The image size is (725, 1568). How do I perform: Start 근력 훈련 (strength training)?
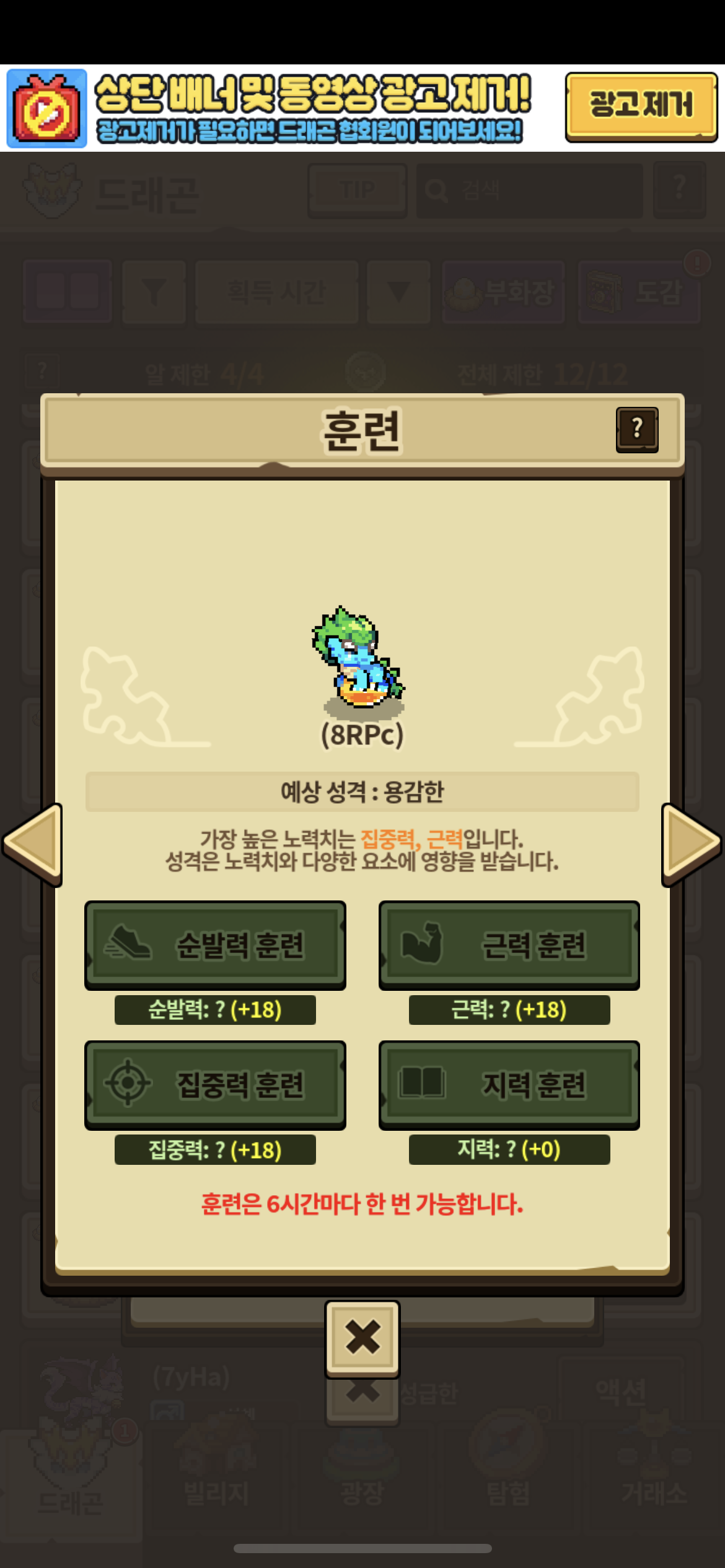[x=509, y=944]
